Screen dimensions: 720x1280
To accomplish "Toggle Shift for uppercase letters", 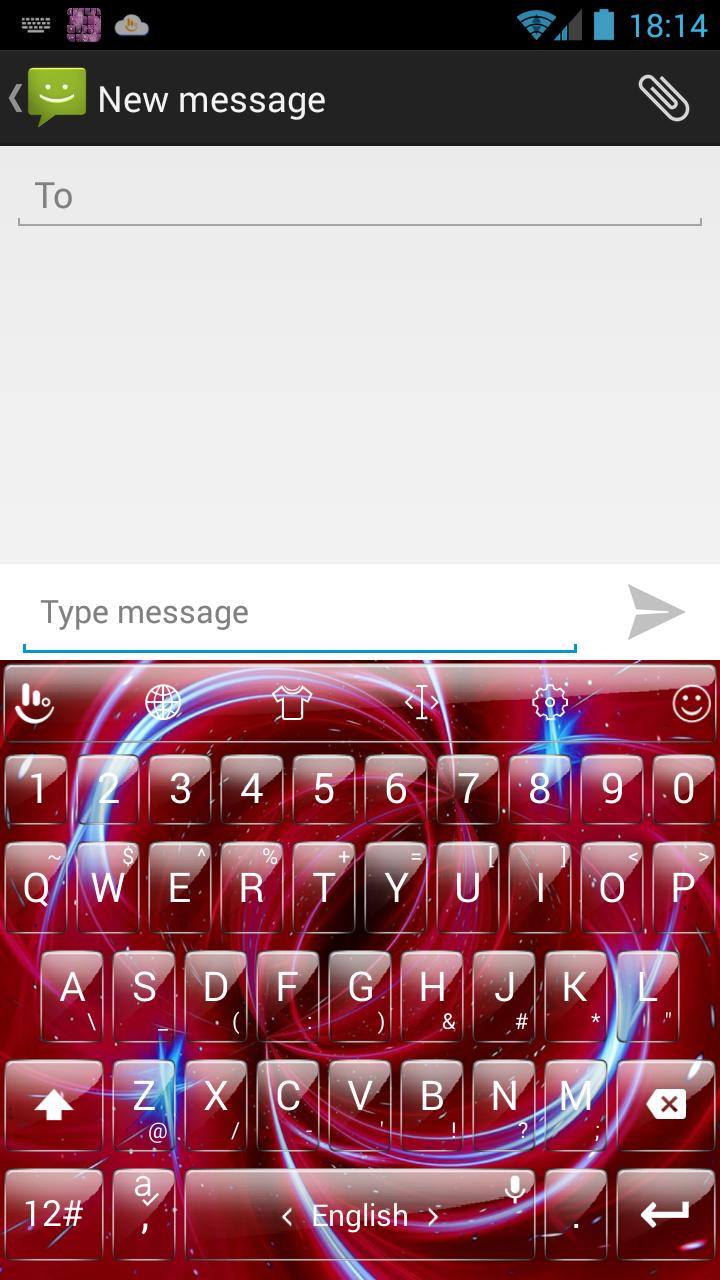I will (54, 1105).
